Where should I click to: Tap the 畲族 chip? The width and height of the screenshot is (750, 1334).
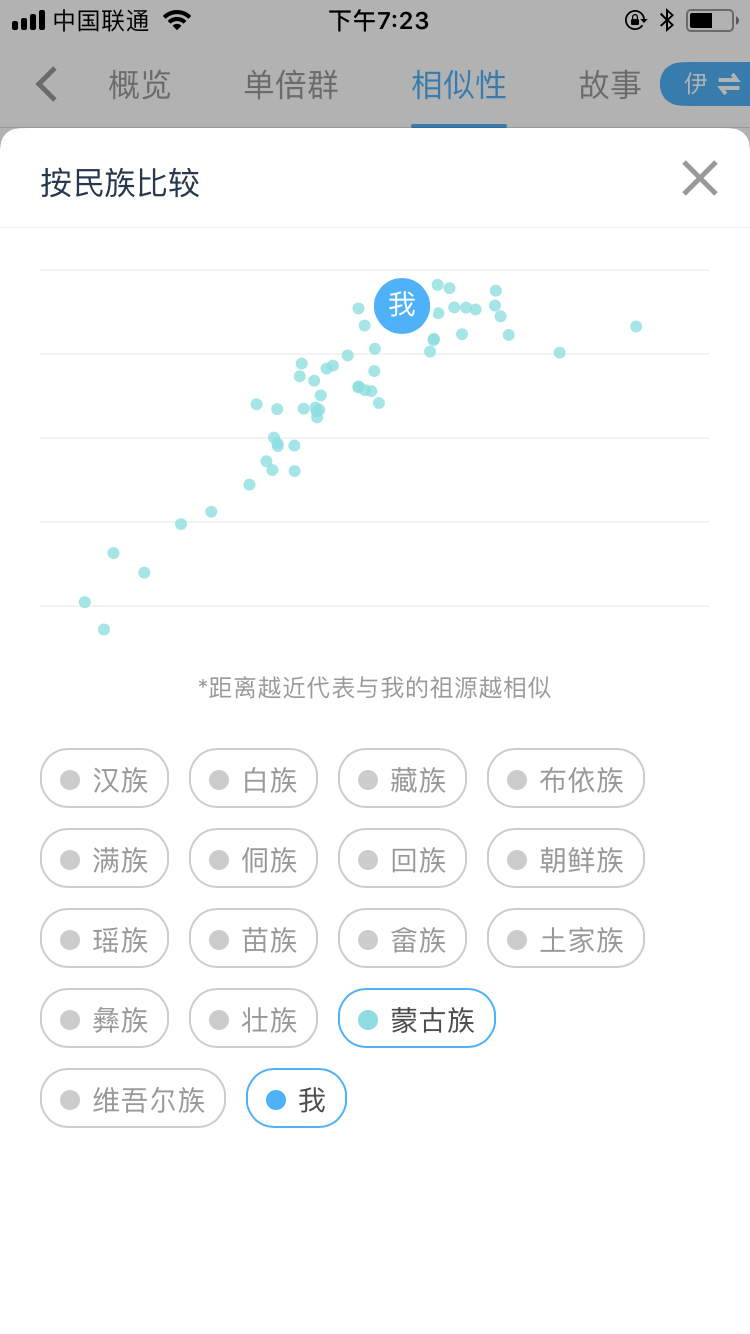click(402, 938)
